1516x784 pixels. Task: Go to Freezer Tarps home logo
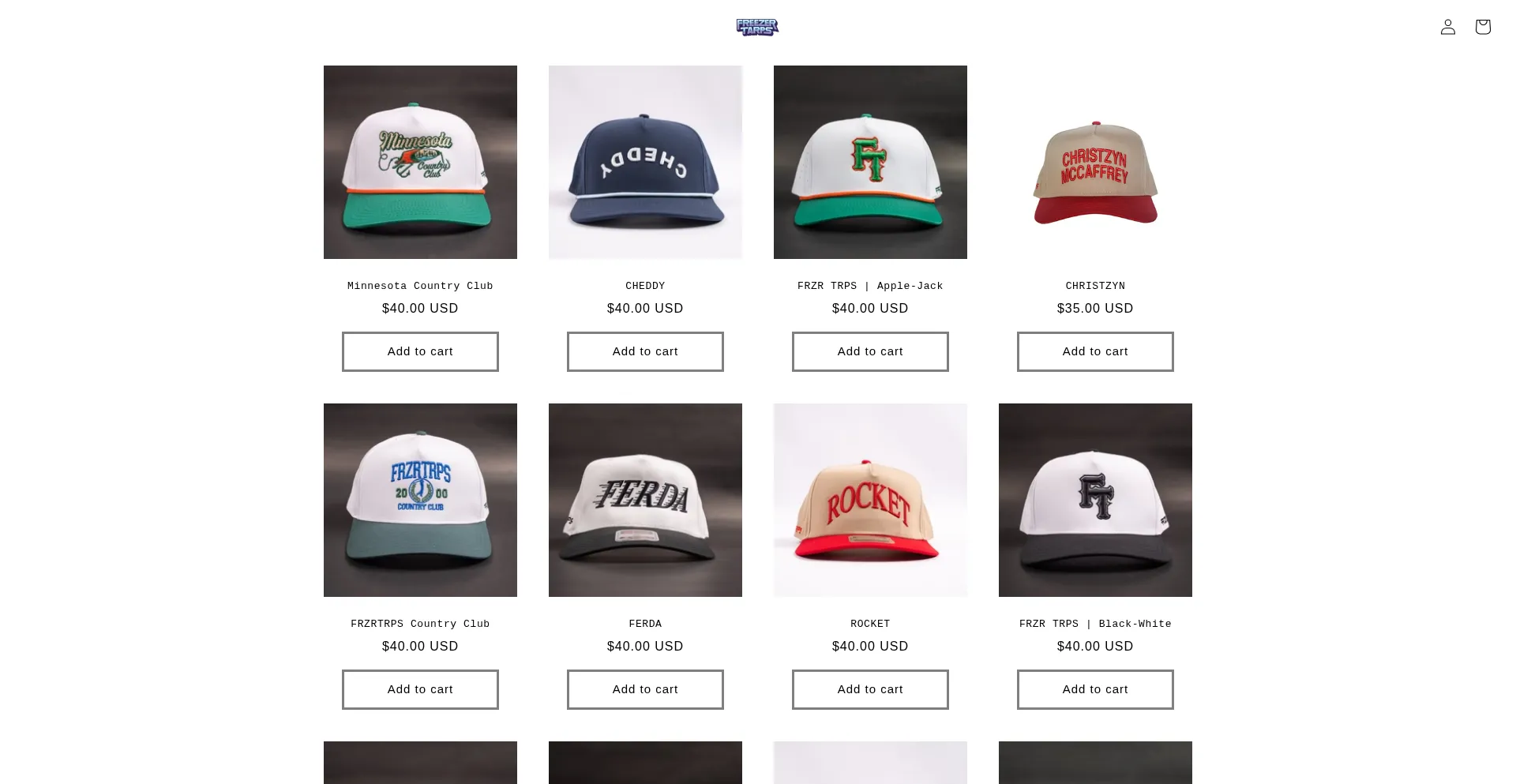click(x=757, y=28)
